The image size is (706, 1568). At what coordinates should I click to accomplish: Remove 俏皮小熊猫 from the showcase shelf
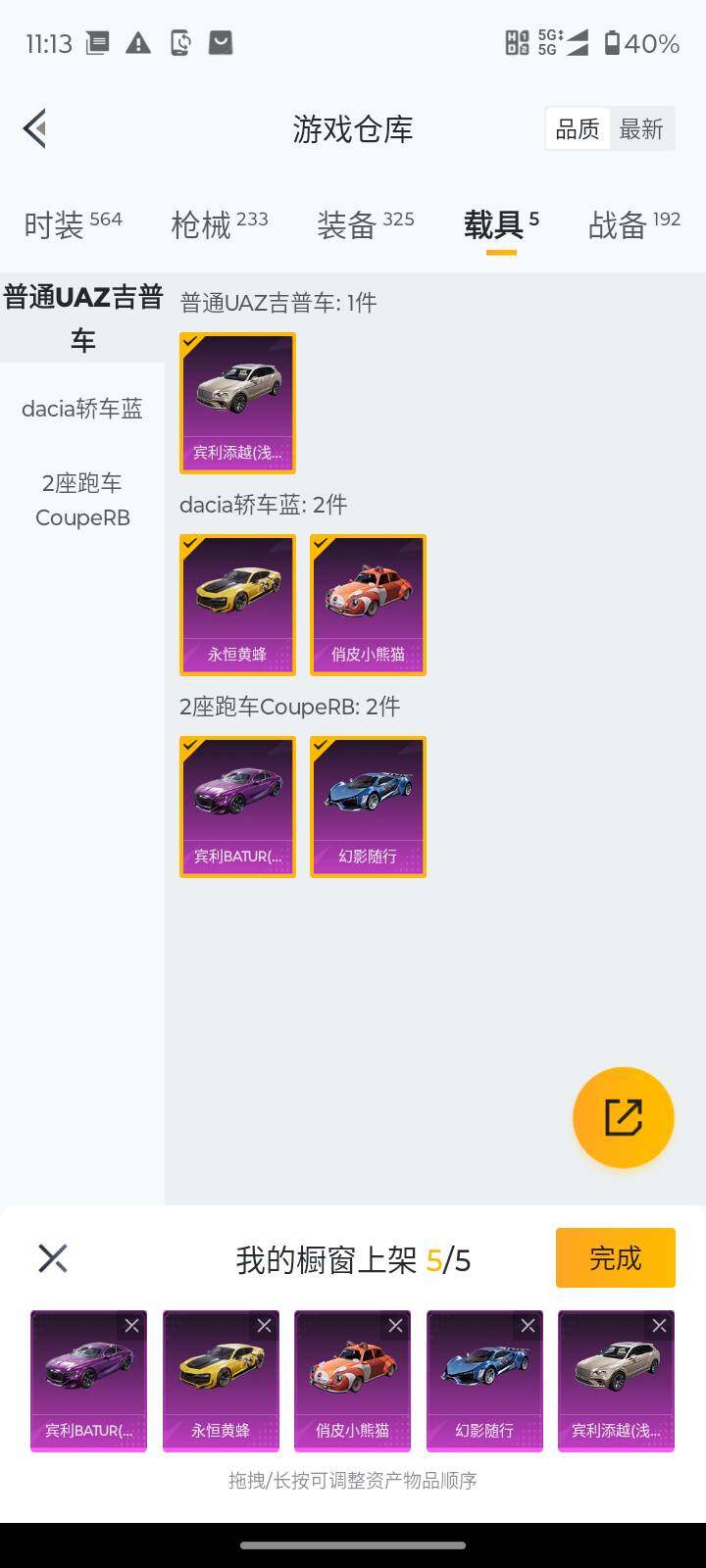click(x=395, y=1325)
